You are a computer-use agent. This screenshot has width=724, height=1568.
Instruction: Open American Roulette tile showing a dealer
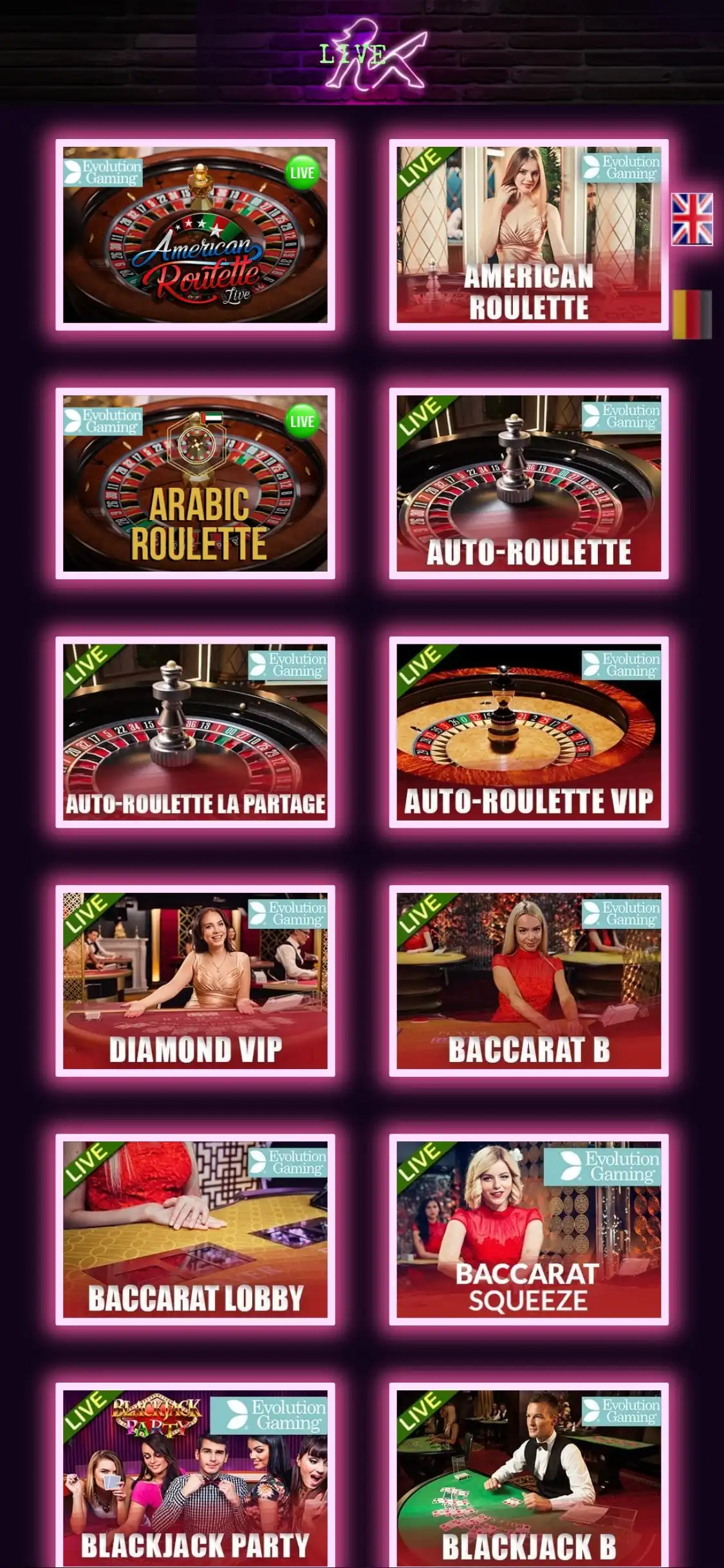tap(528, 235)
